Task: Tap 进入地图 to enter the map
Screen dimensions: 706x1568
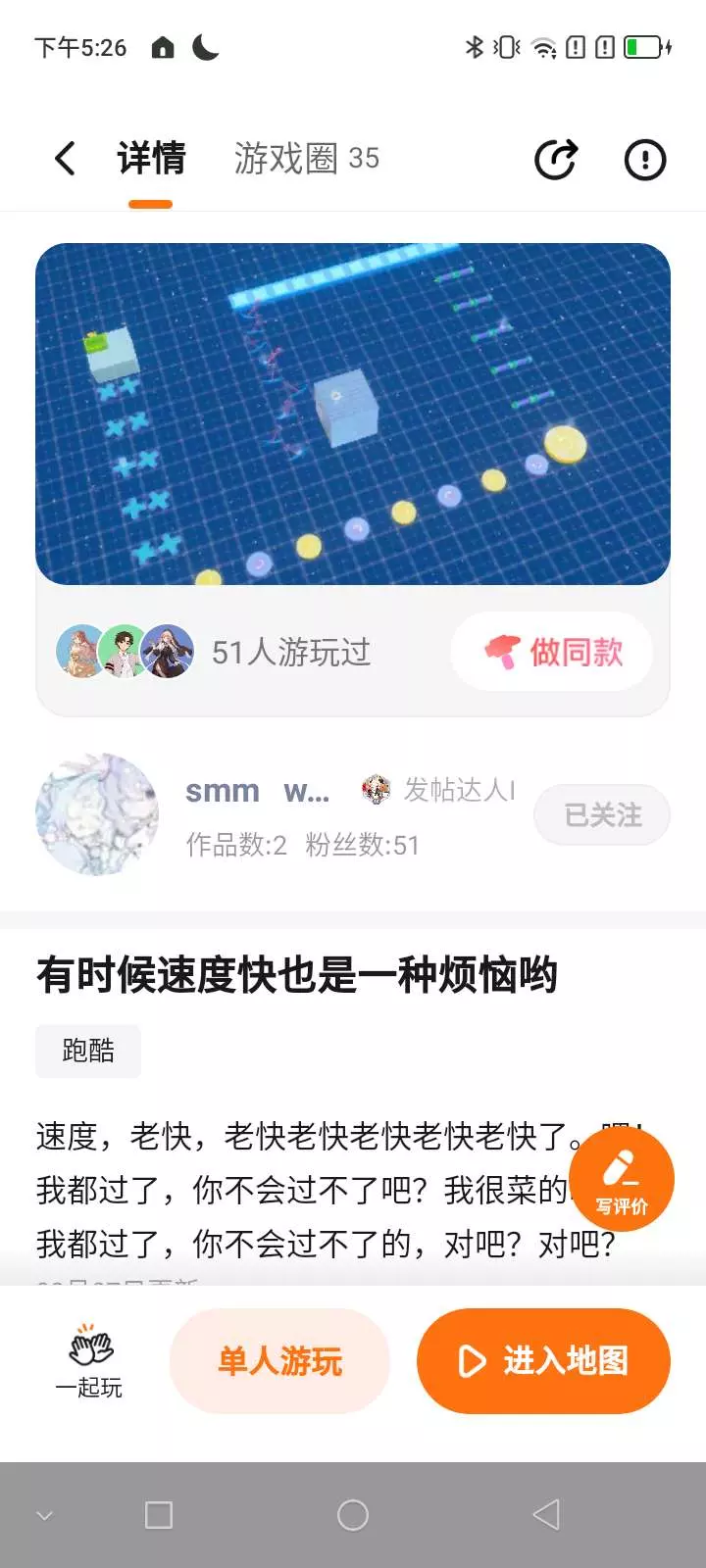Action: (543, 1361)
